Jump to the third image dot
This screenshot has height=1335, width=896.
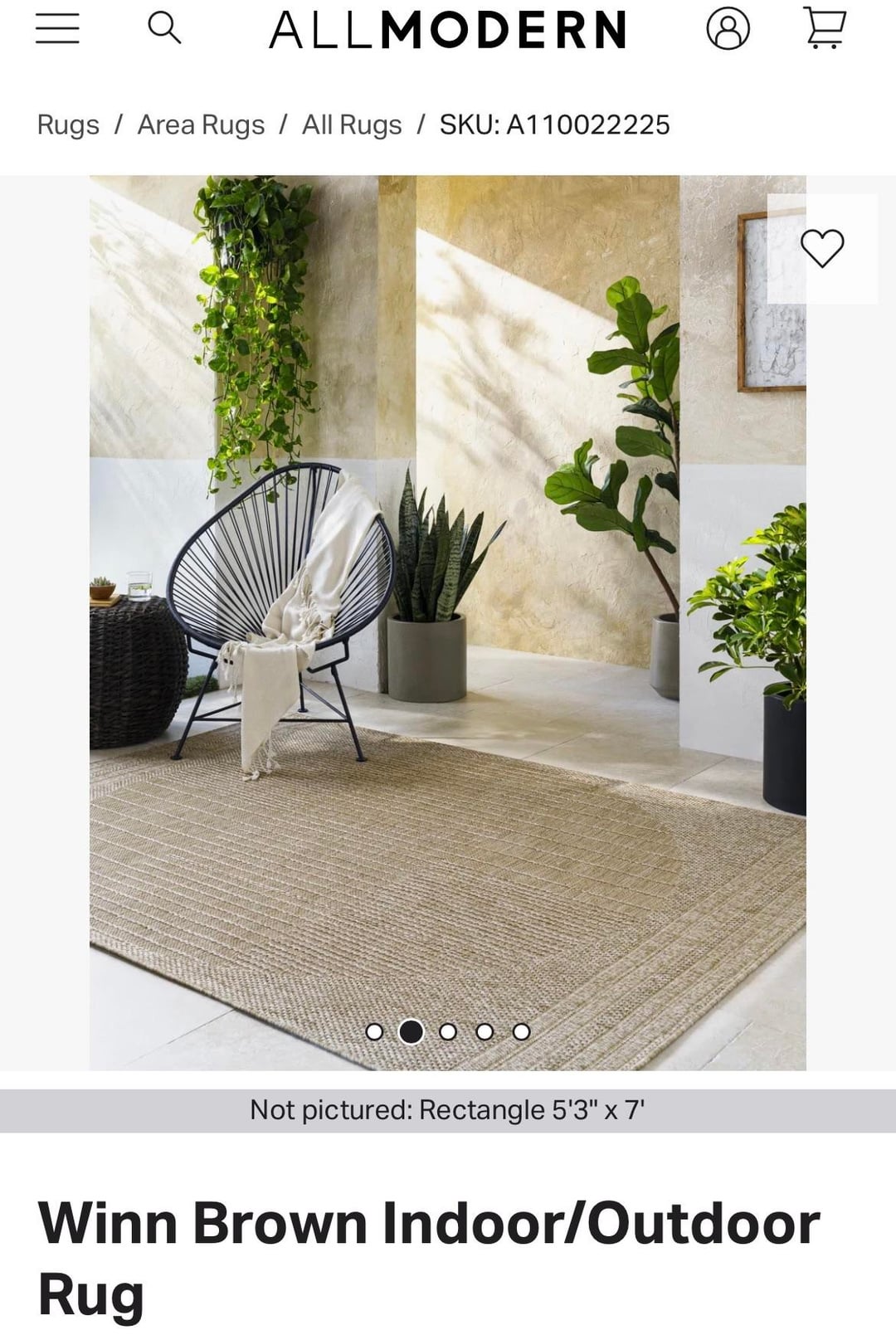coord(448,1031)
